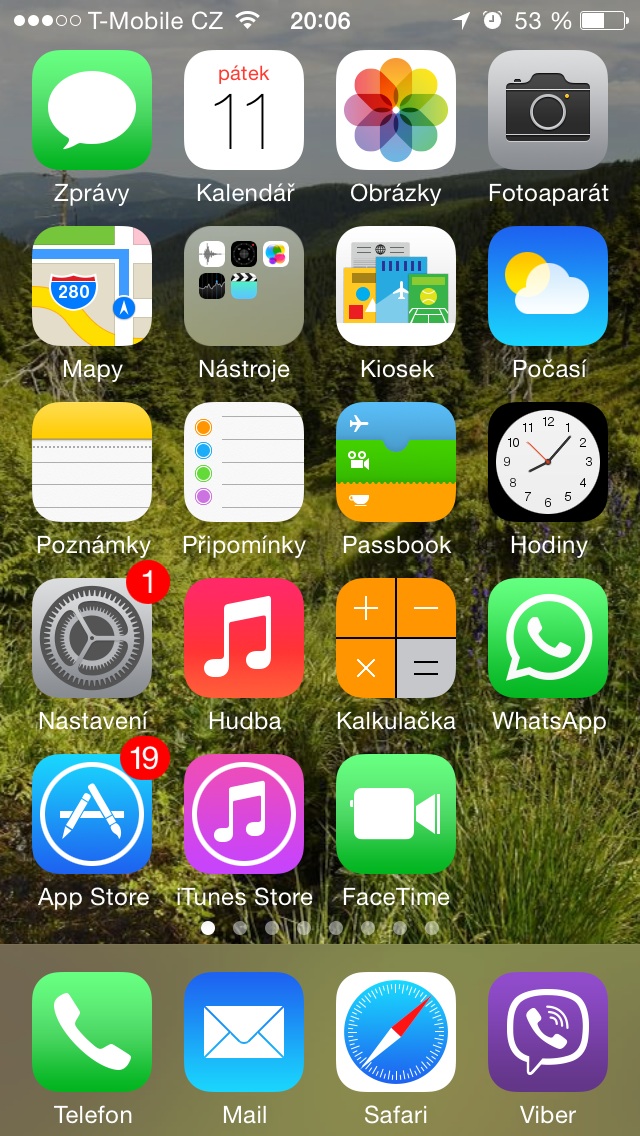Screen dimensions: 640x1136
Task: Open the Zprávy messages app
Action: pos(92,110)
